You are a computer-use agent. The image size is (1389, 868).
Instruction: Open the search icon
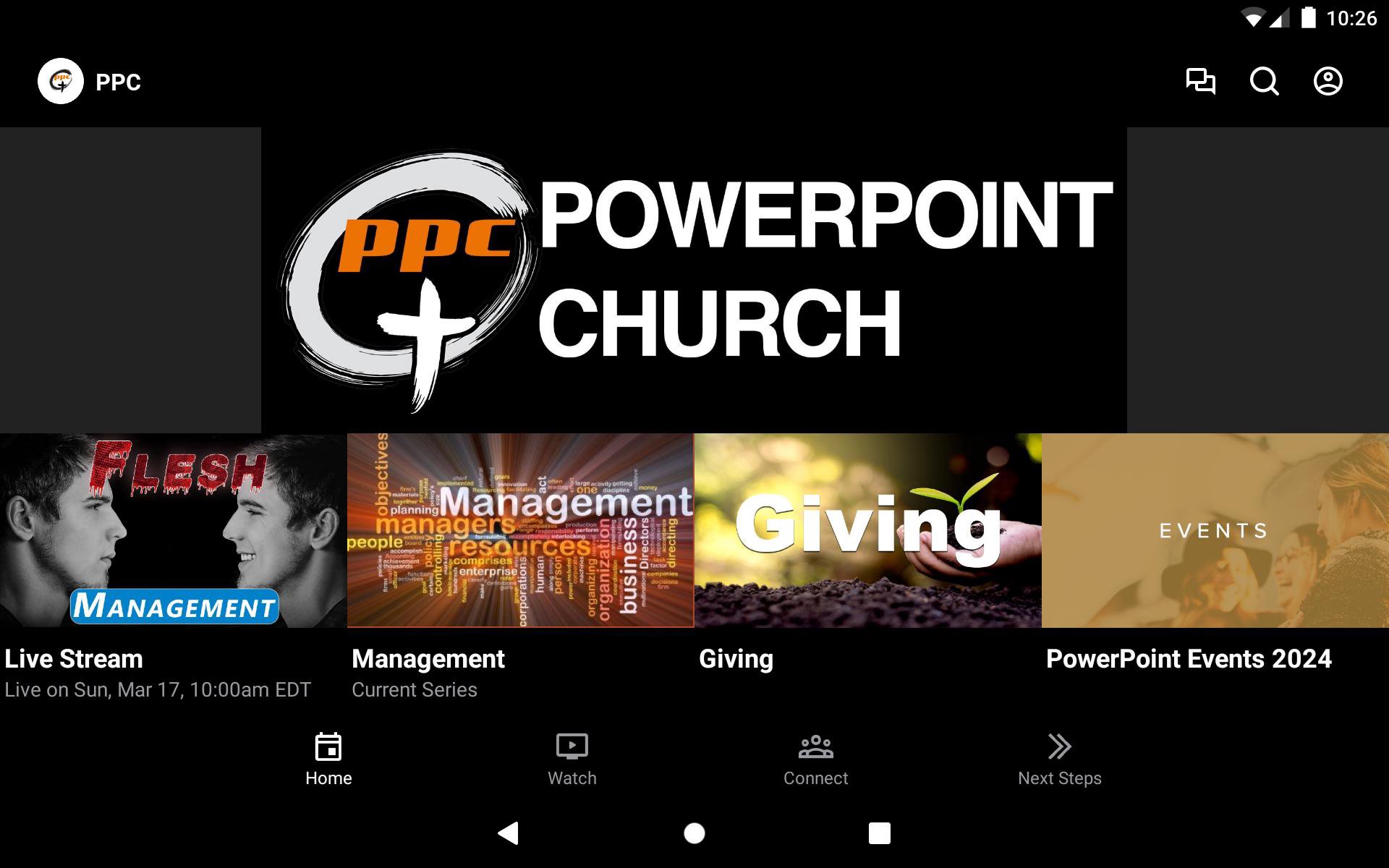[1264, 82]
